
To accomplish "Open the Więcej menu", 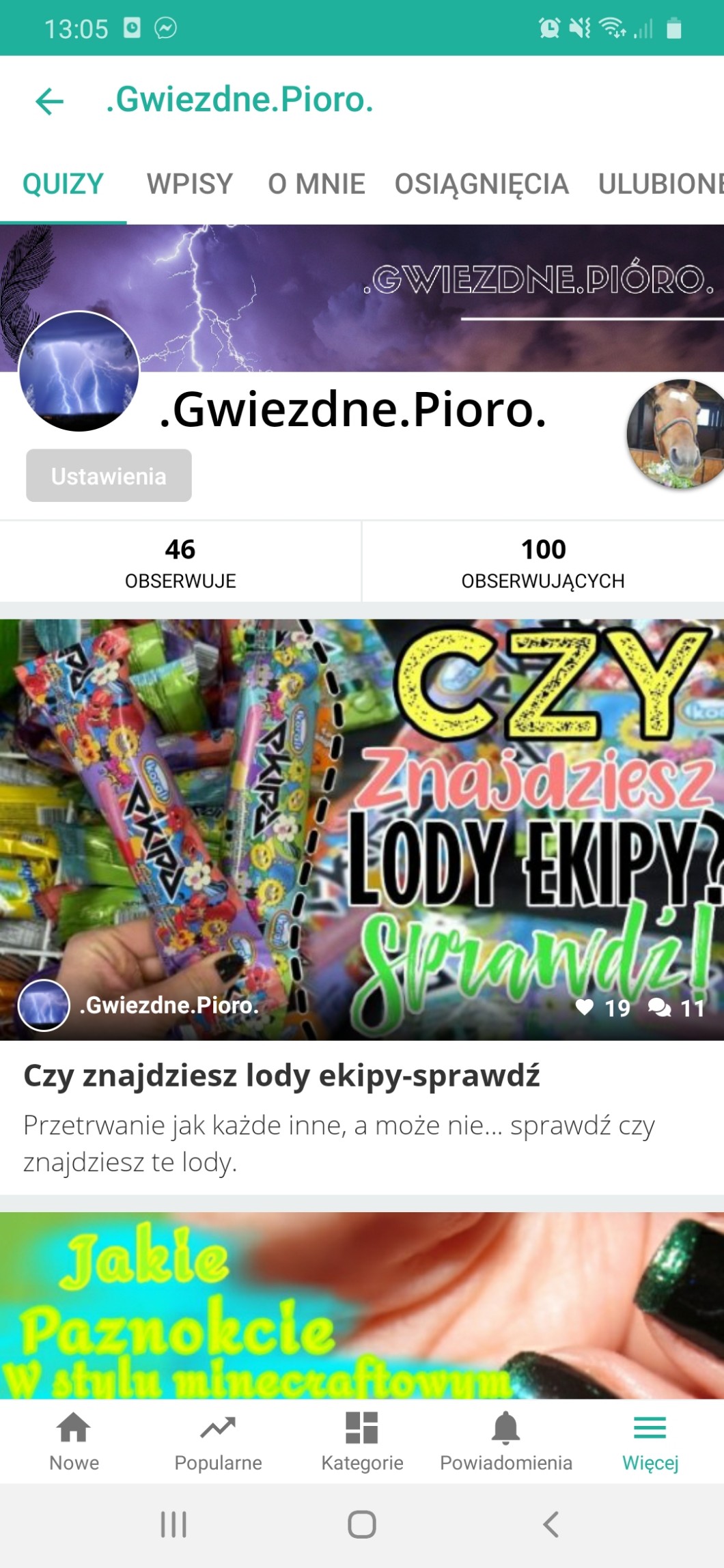I will pyautogui.click(x=650, y=1441).
